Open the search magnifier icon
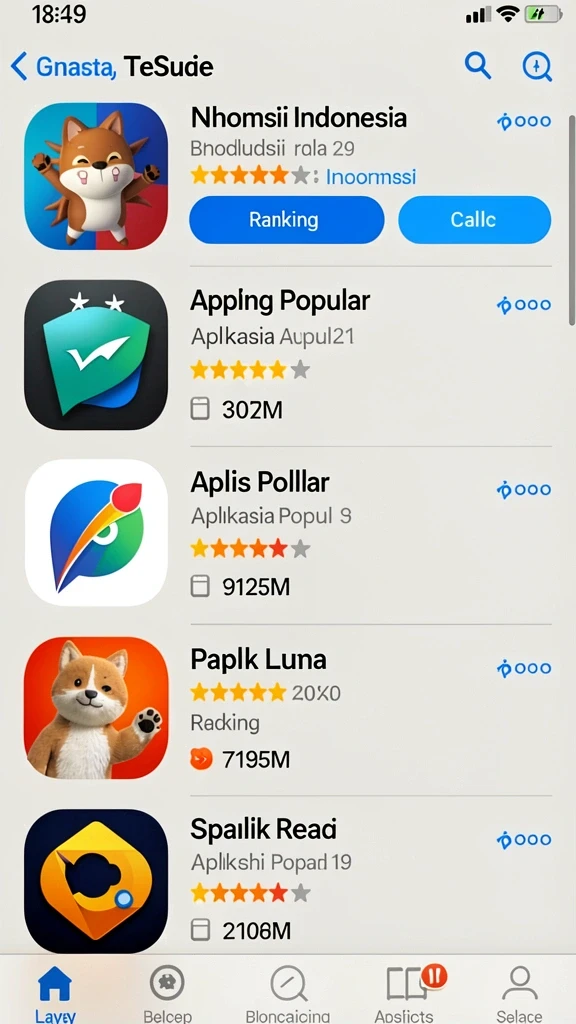This screenshot has height=1024, width=576. pyautogui.click(x=477, y=66)
